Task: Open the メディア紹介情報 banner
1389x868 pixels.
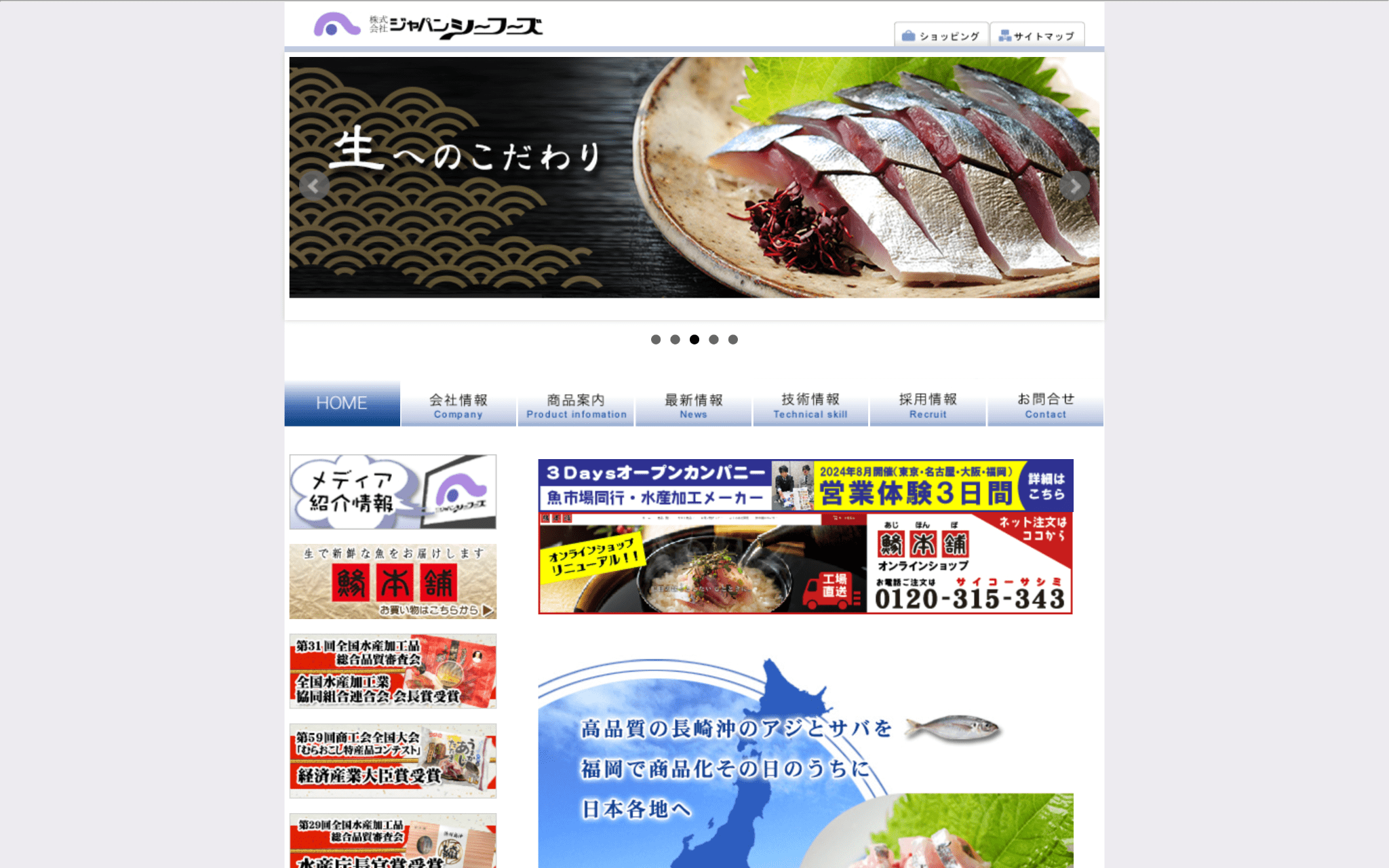Action: click(393, 492)
